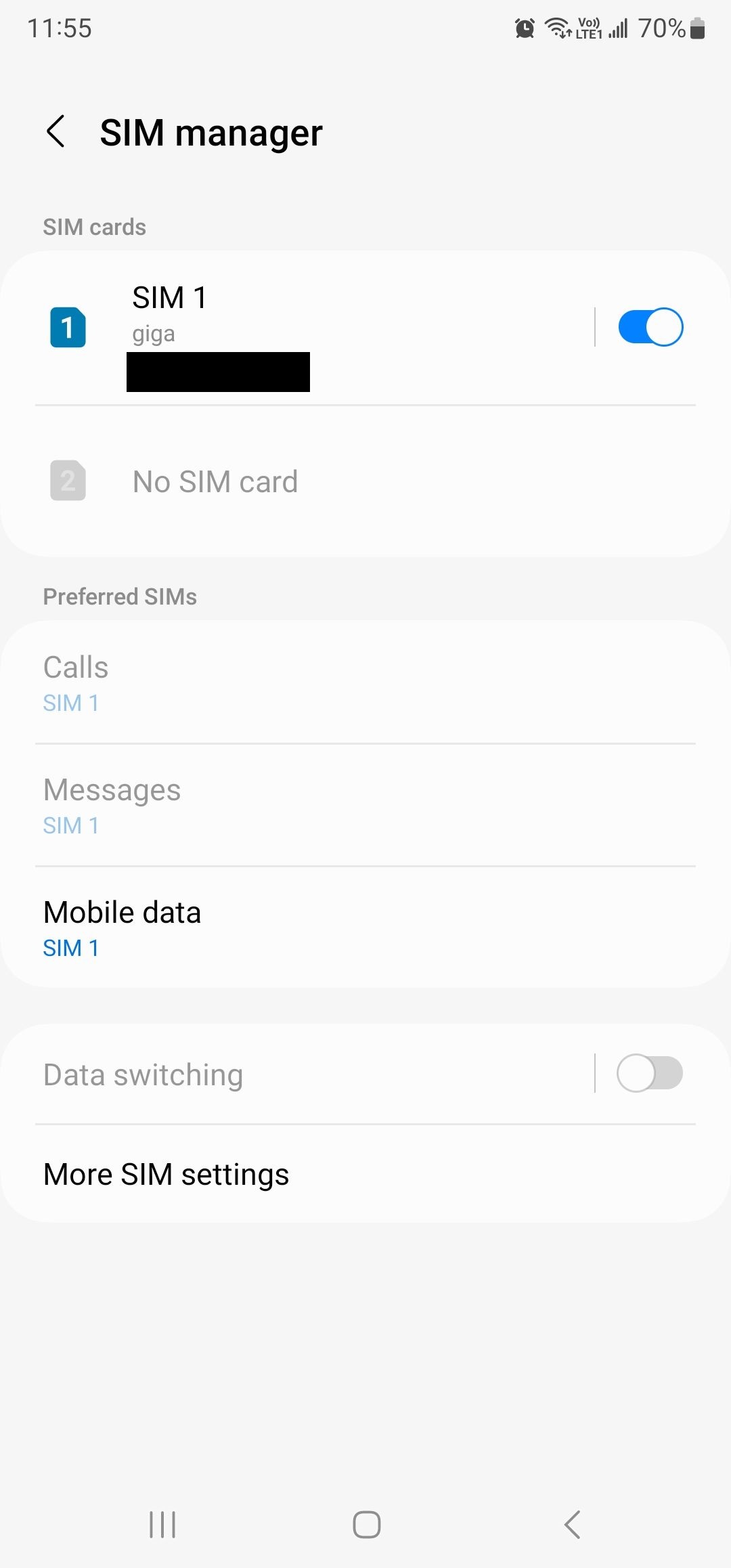The width and height of the screenshot is (731, 1568).
Task: Tap the SIM 1 link under Mobile data
Action: click(x=70, y=947)
